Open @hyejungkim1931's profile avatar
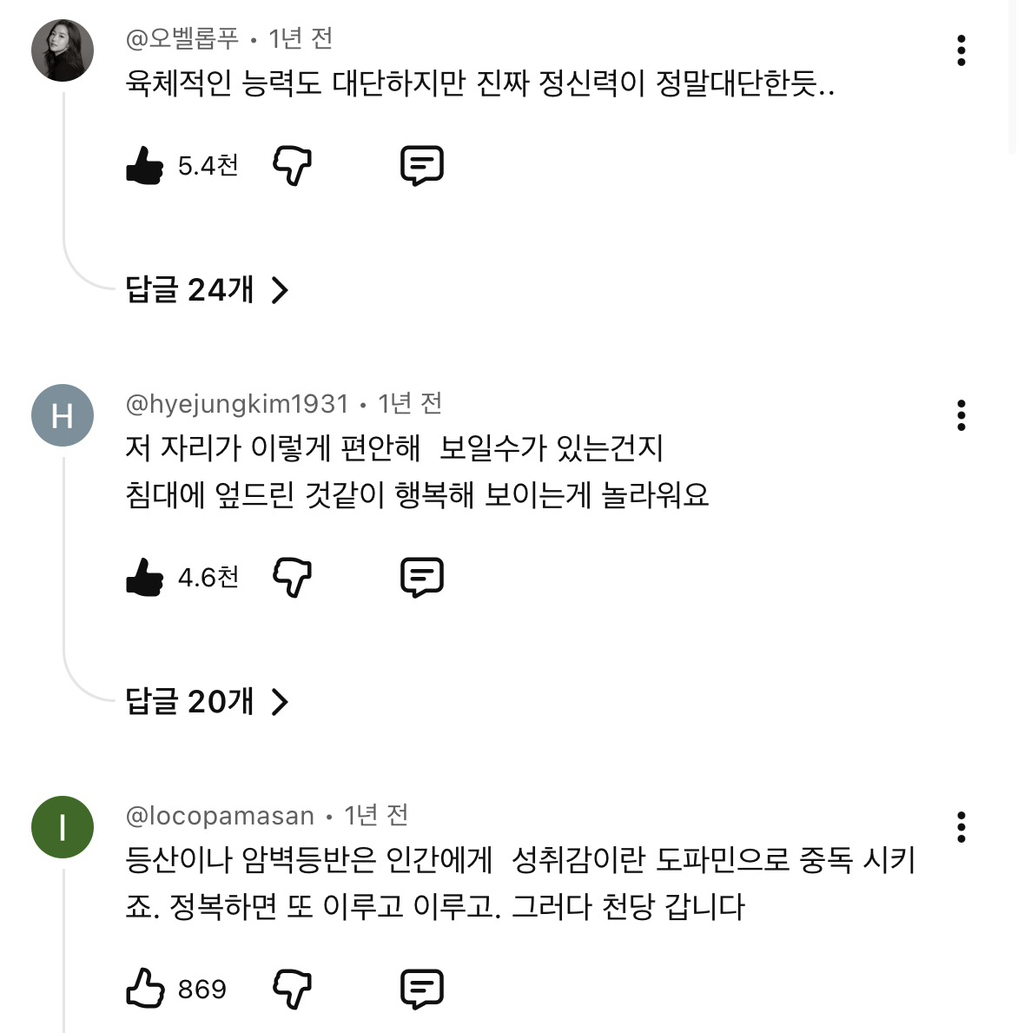This screenshot has width=1024, height=1033. 62,415
